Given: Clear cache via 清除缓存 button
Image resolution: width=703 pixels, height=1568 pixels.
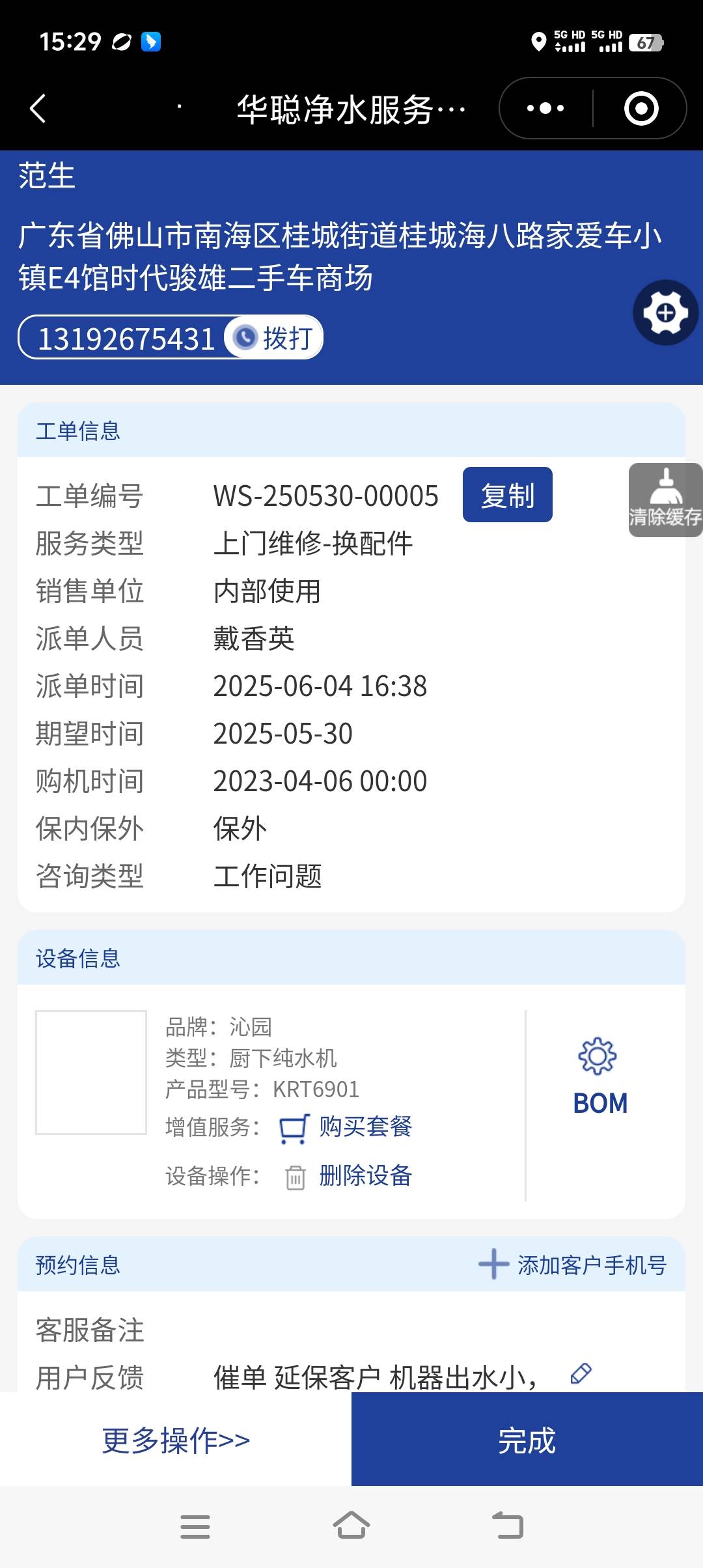Looking at the screenshot, I should click(665, 500).
